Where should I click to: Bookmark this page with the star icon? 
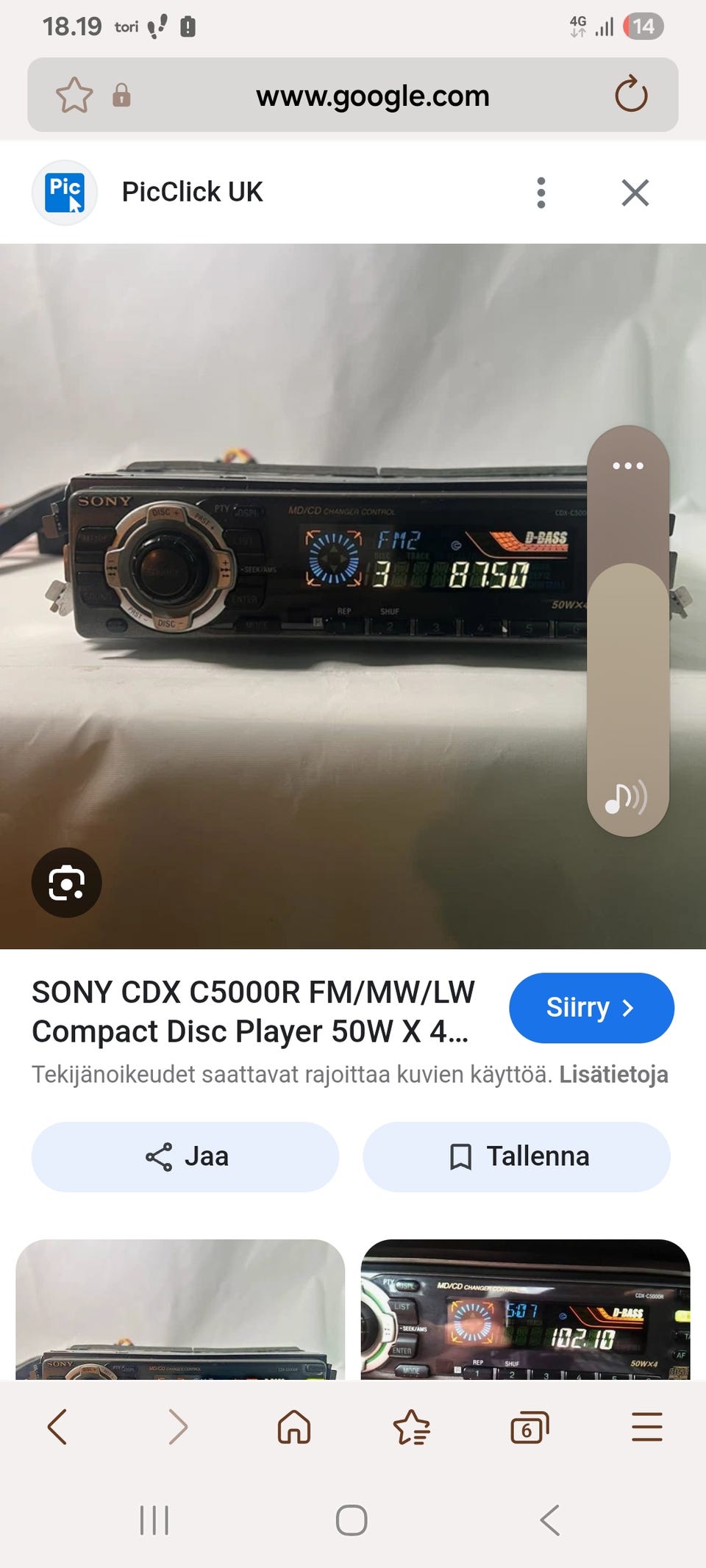[x=74, y=95]
